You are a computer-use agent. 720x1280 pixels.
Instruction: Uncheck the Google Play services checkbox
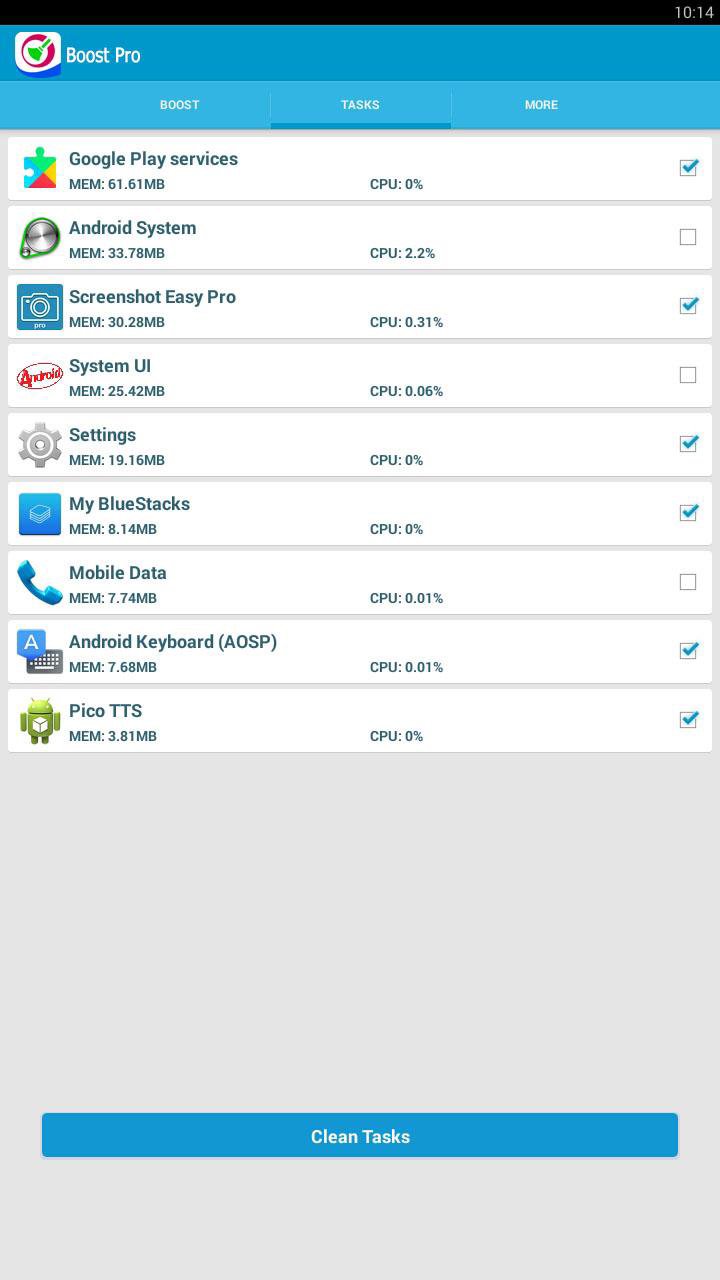[x=688, y=168]
